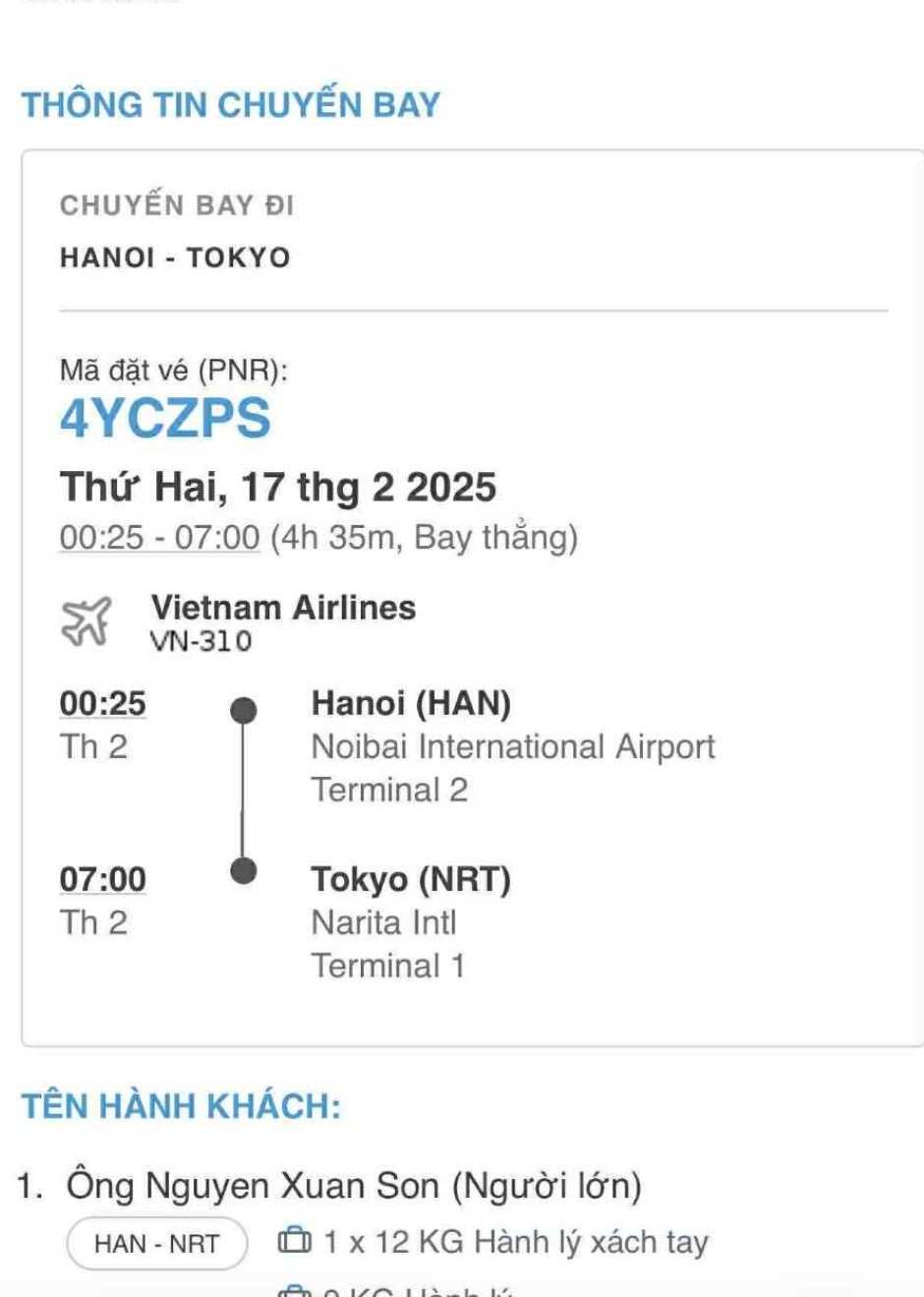Tap the underlined 00:25 - 07:00 time range
The height and width of the screenshot is (1297, 924).
point(159,538)
